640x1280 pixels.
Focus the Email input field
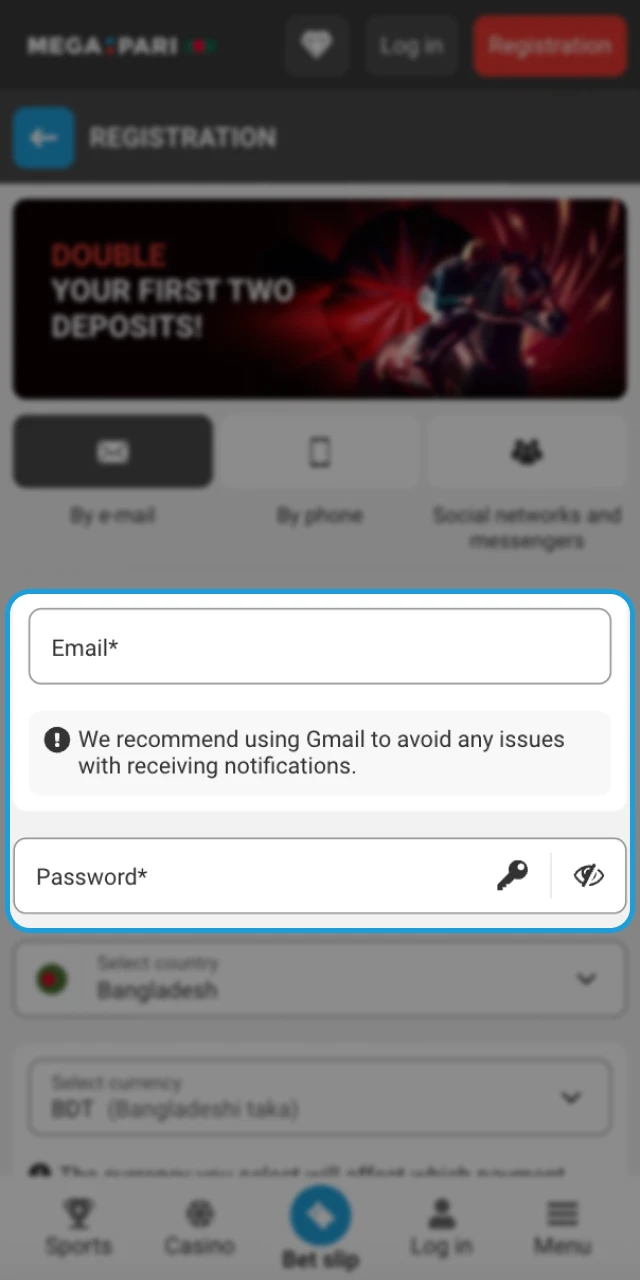tap(320, 647)
